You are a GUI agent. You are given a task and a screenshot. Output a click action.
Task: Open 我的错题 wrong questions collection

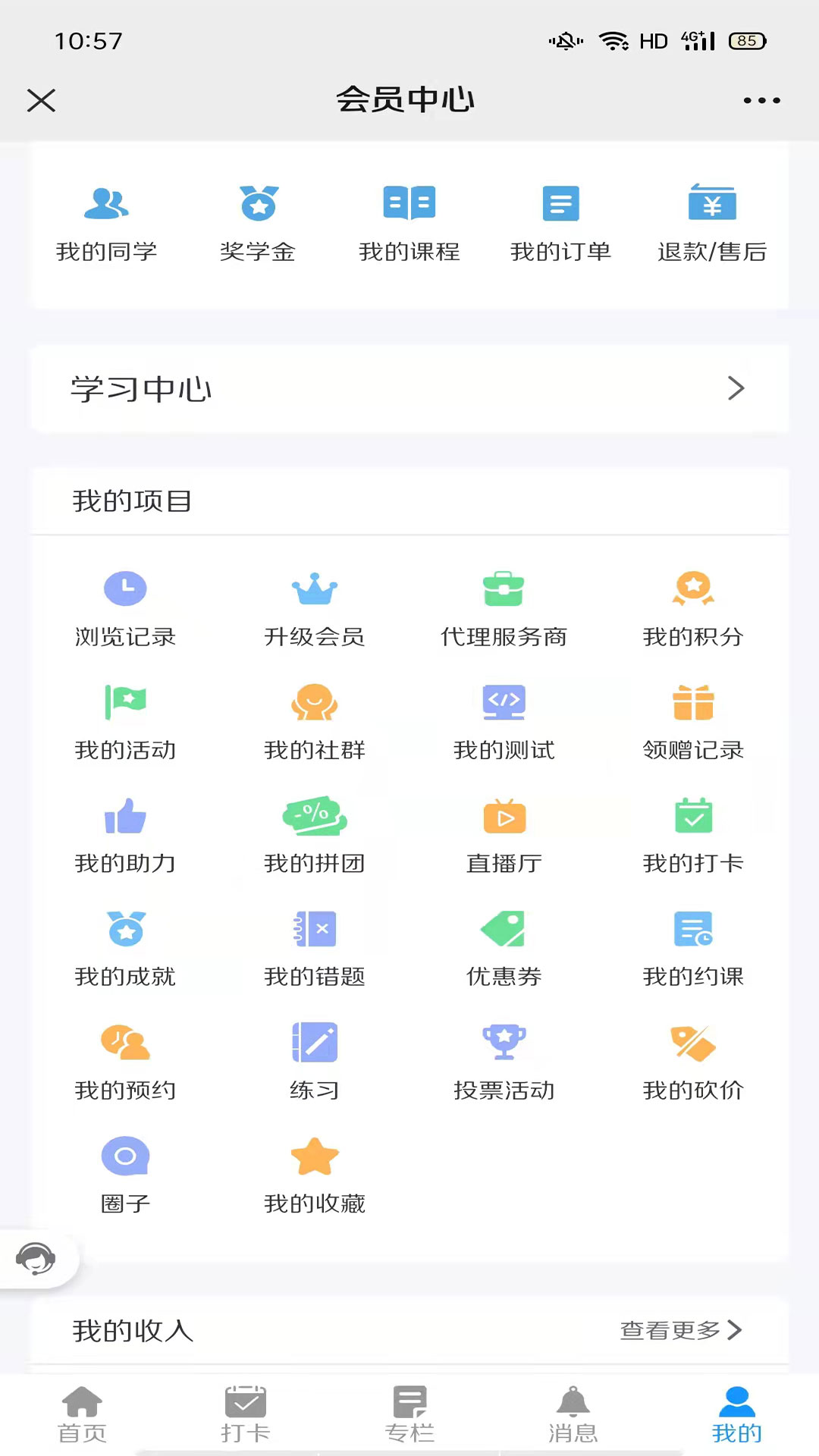315,948
